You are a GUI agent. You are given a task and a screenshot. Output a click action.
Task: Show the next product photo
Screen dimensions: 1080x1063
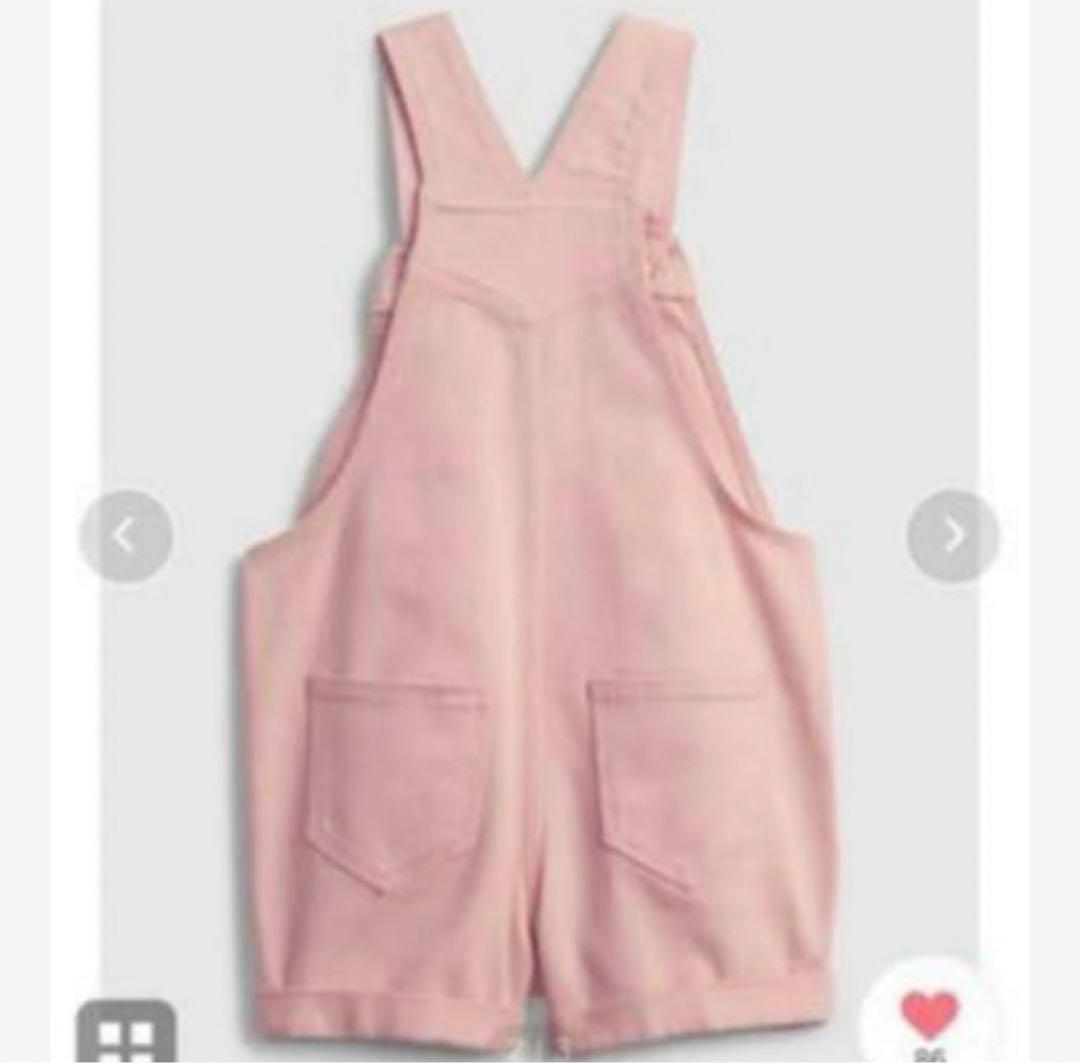tap(952, 536)
